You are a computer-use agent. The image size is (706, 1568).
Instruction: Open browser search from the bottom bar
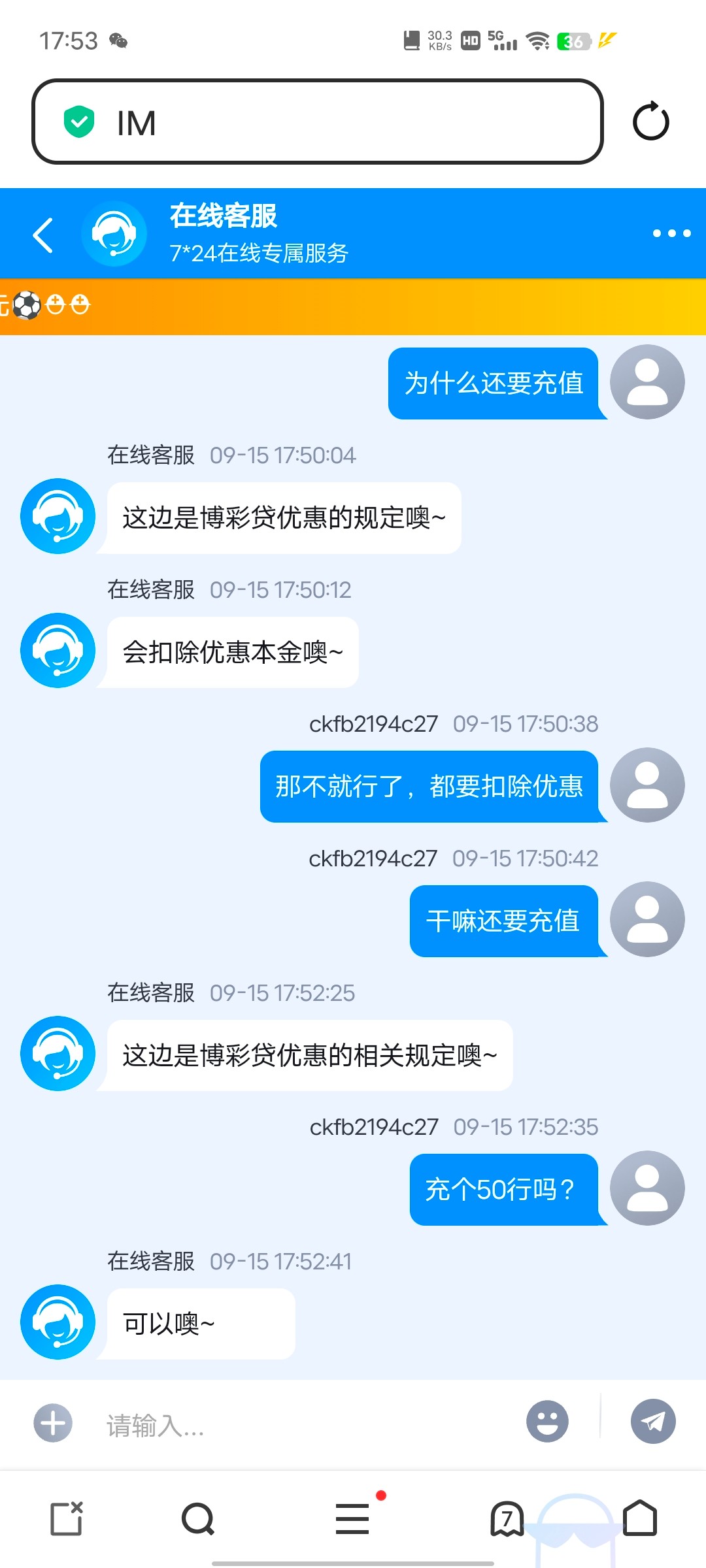[198, 1518]
